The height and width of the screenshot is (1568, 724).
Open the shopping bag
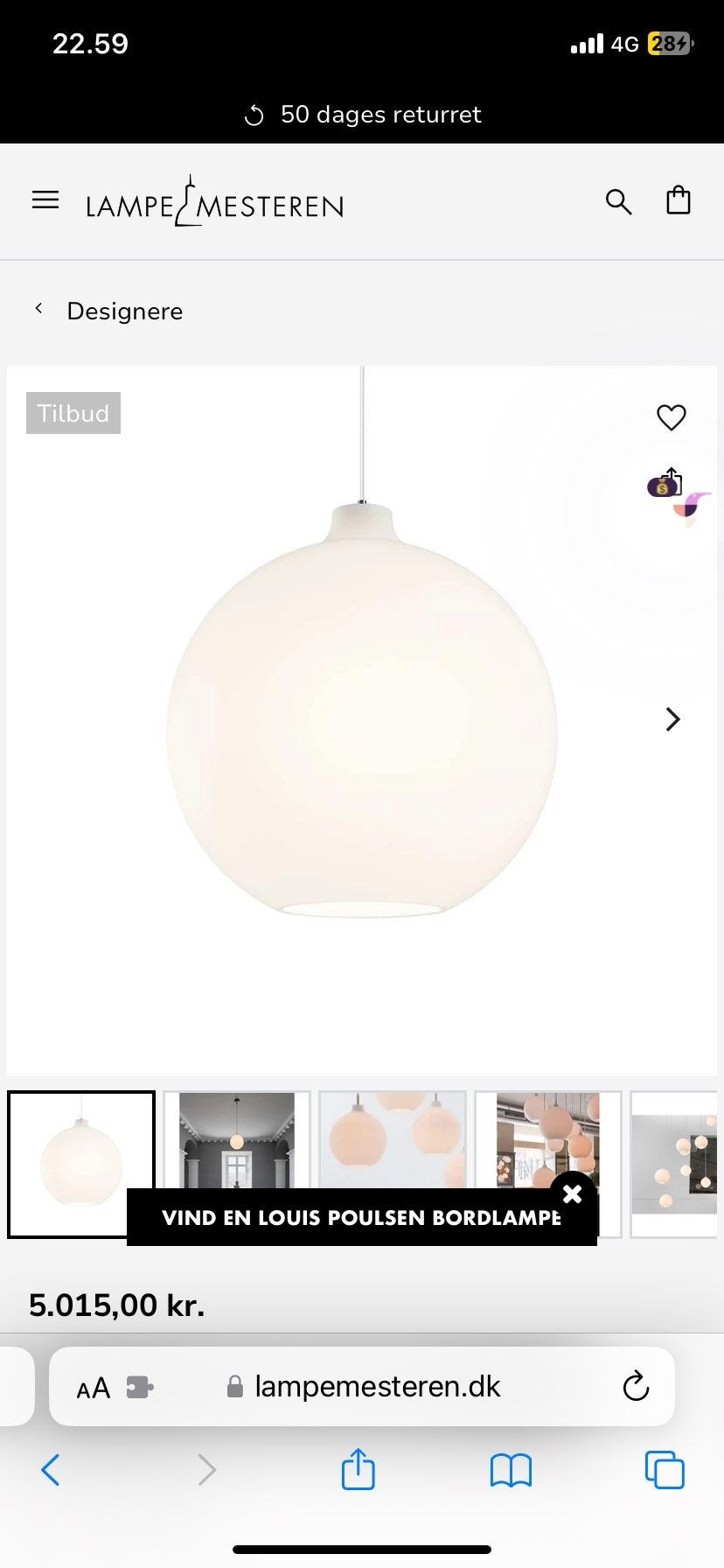point(679,201)
